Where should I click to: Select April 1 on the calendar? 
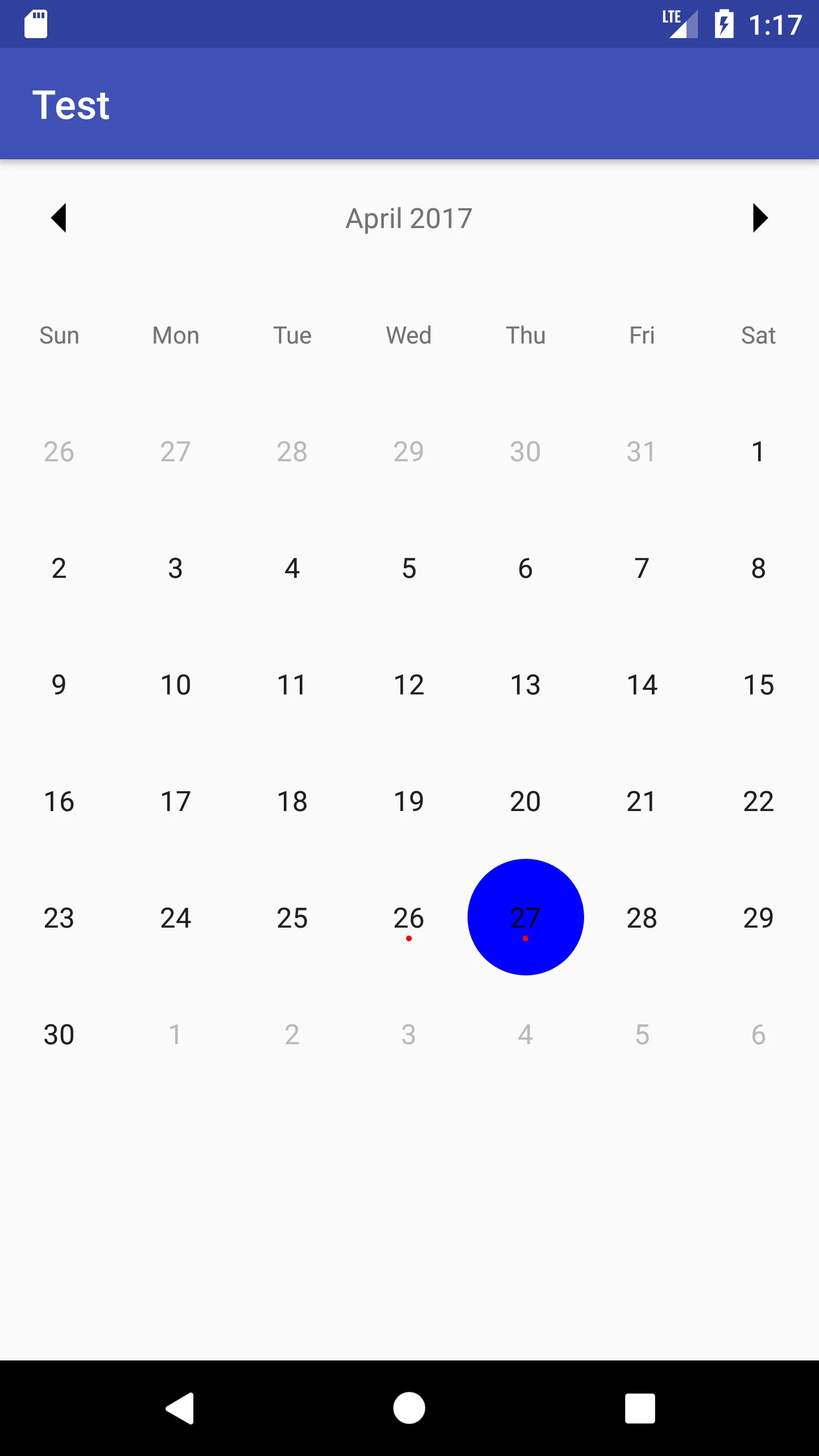point(758,452)
